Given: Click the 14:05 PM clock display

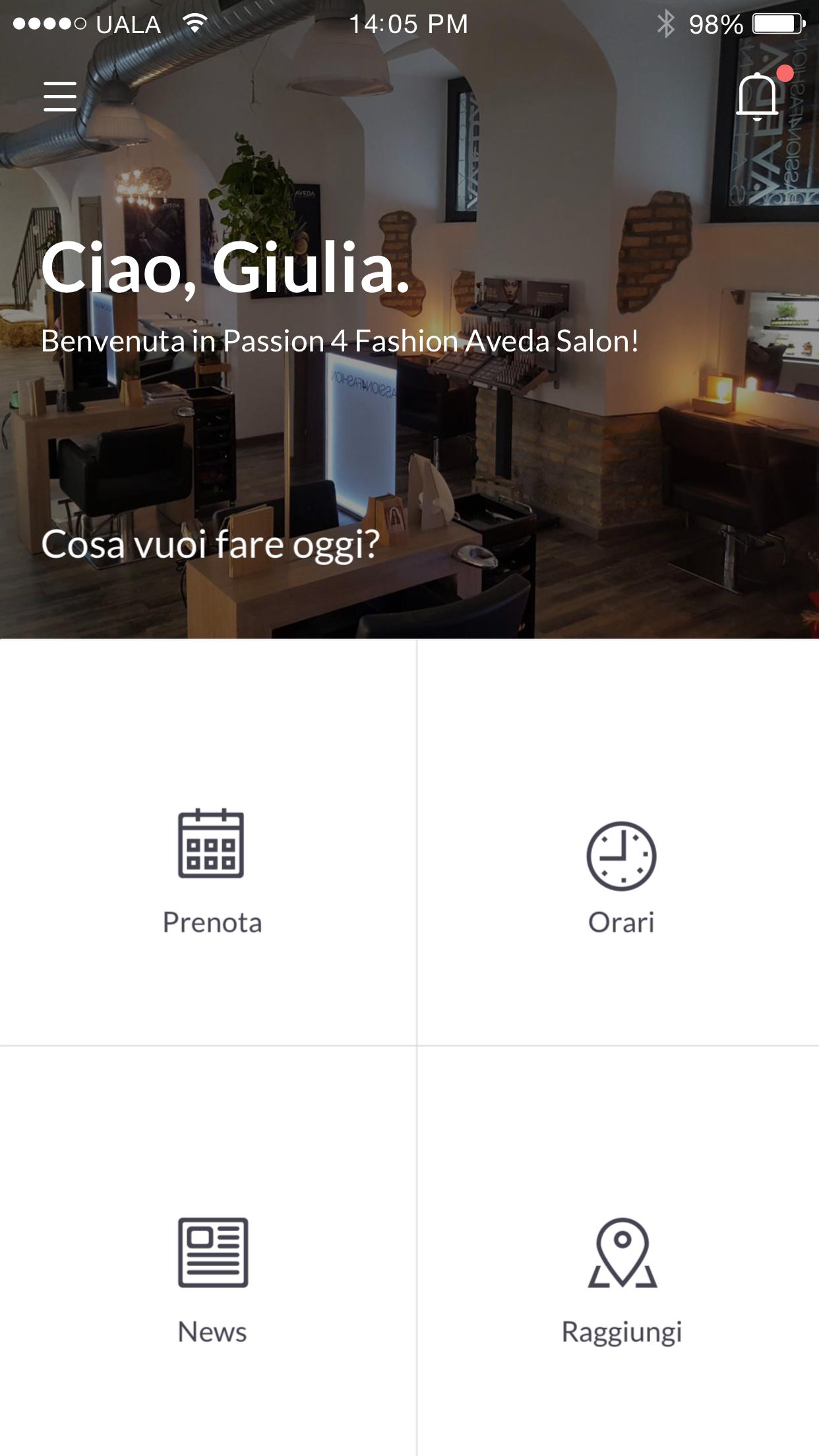Looking at the screenshot, I should pos(409,24).
